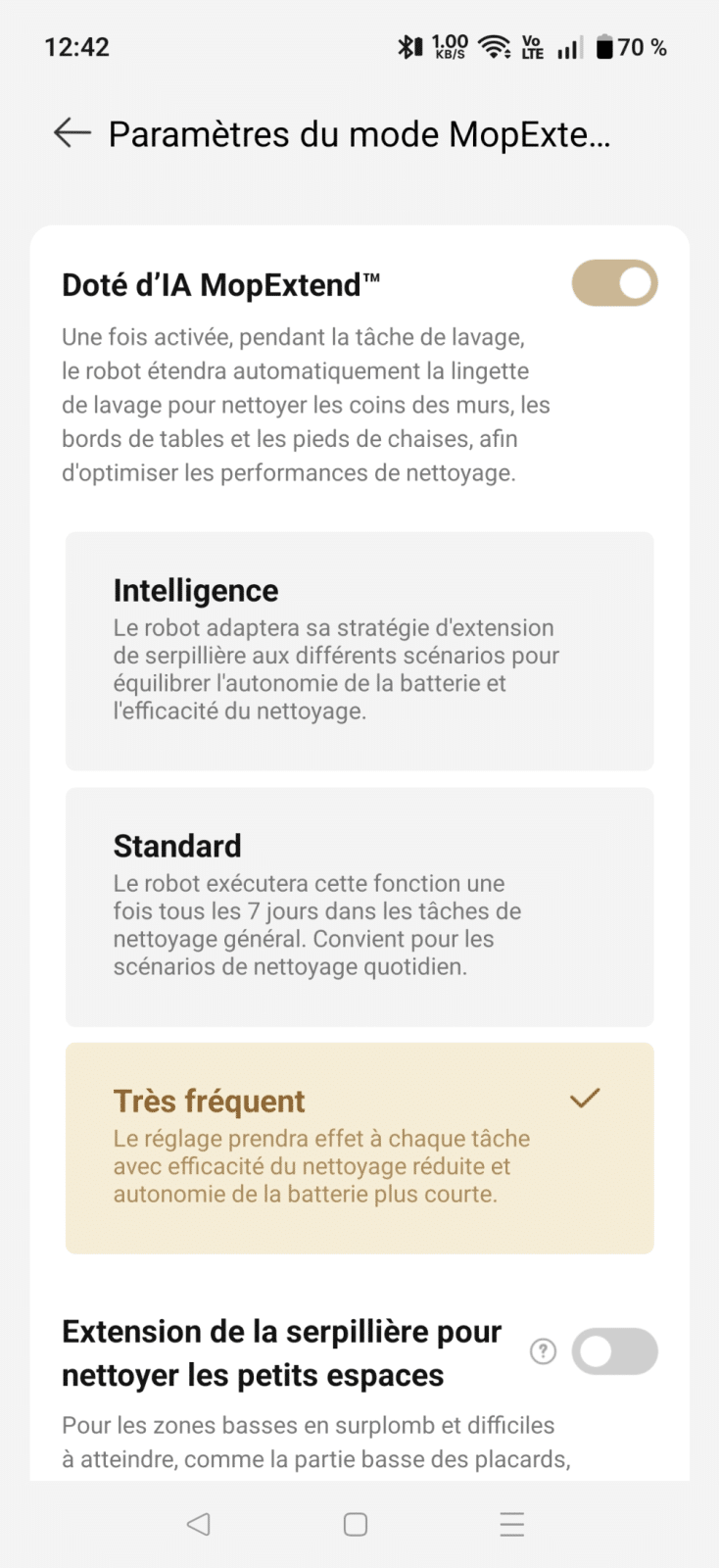
Task: Select the Très fréquent option
Action: pos(359,1148)
